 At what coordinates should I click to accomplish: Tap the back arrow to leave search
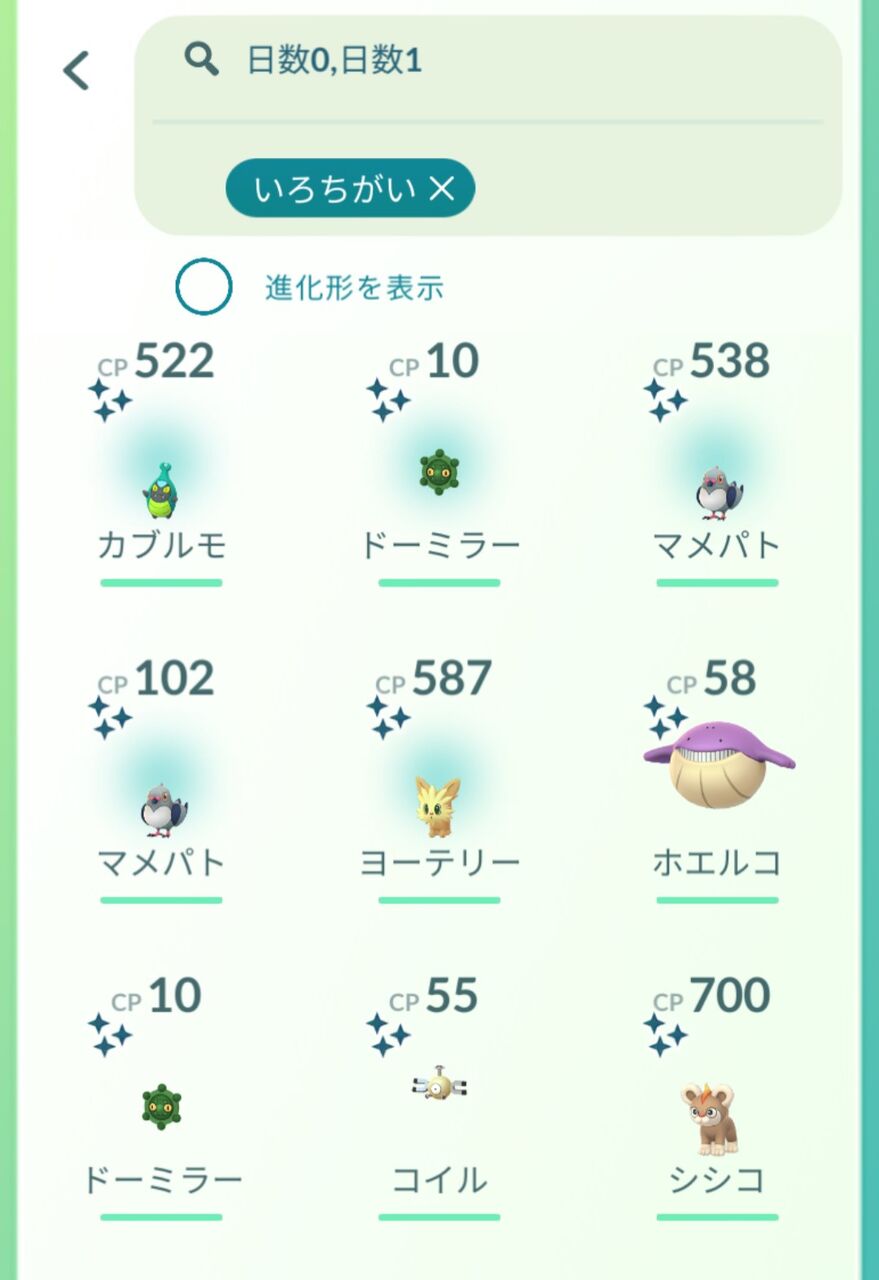[74, 70]
